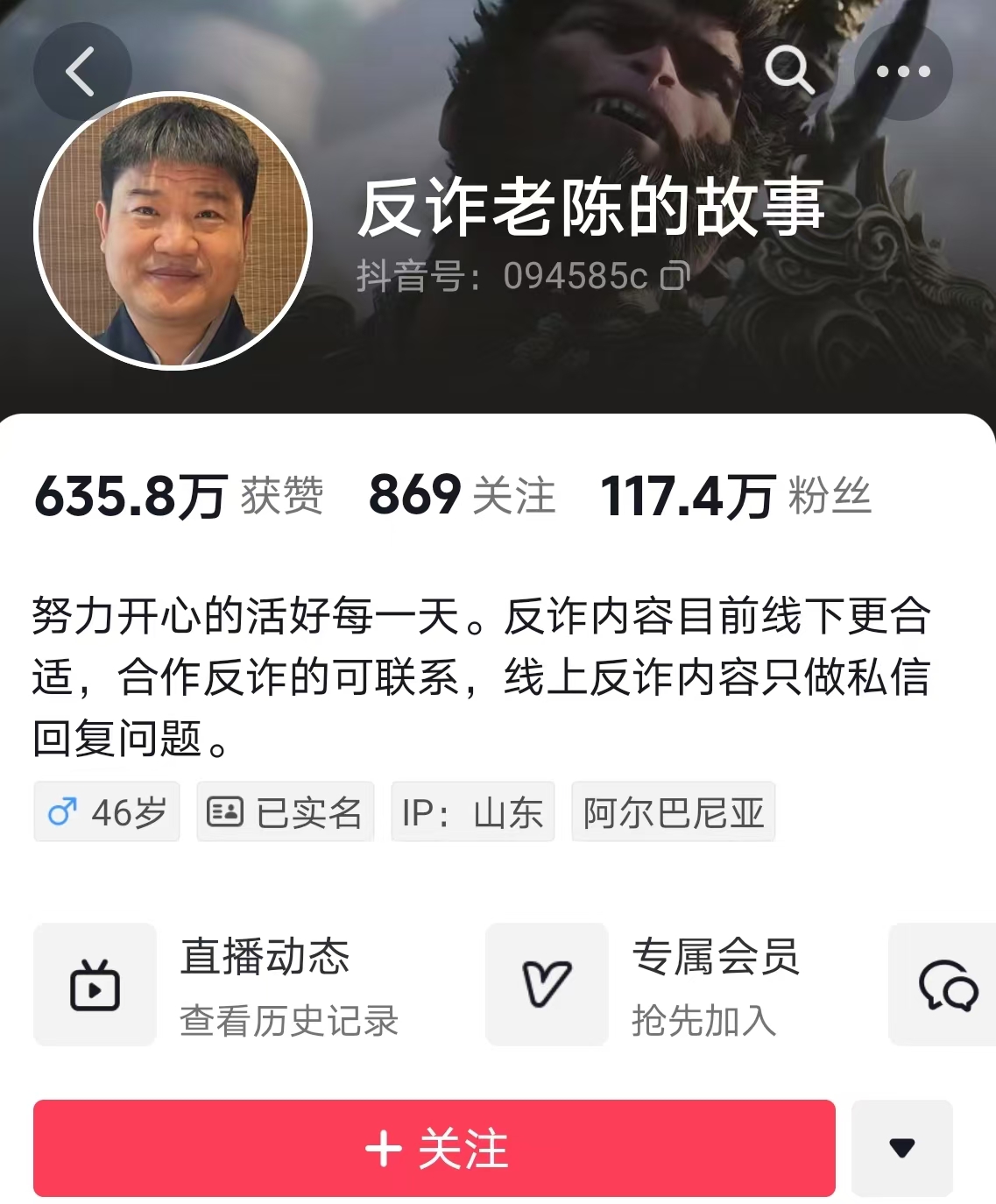The image size is (996, 1204).
Task: Go back using the arrow icon
Action: point(81,72)
